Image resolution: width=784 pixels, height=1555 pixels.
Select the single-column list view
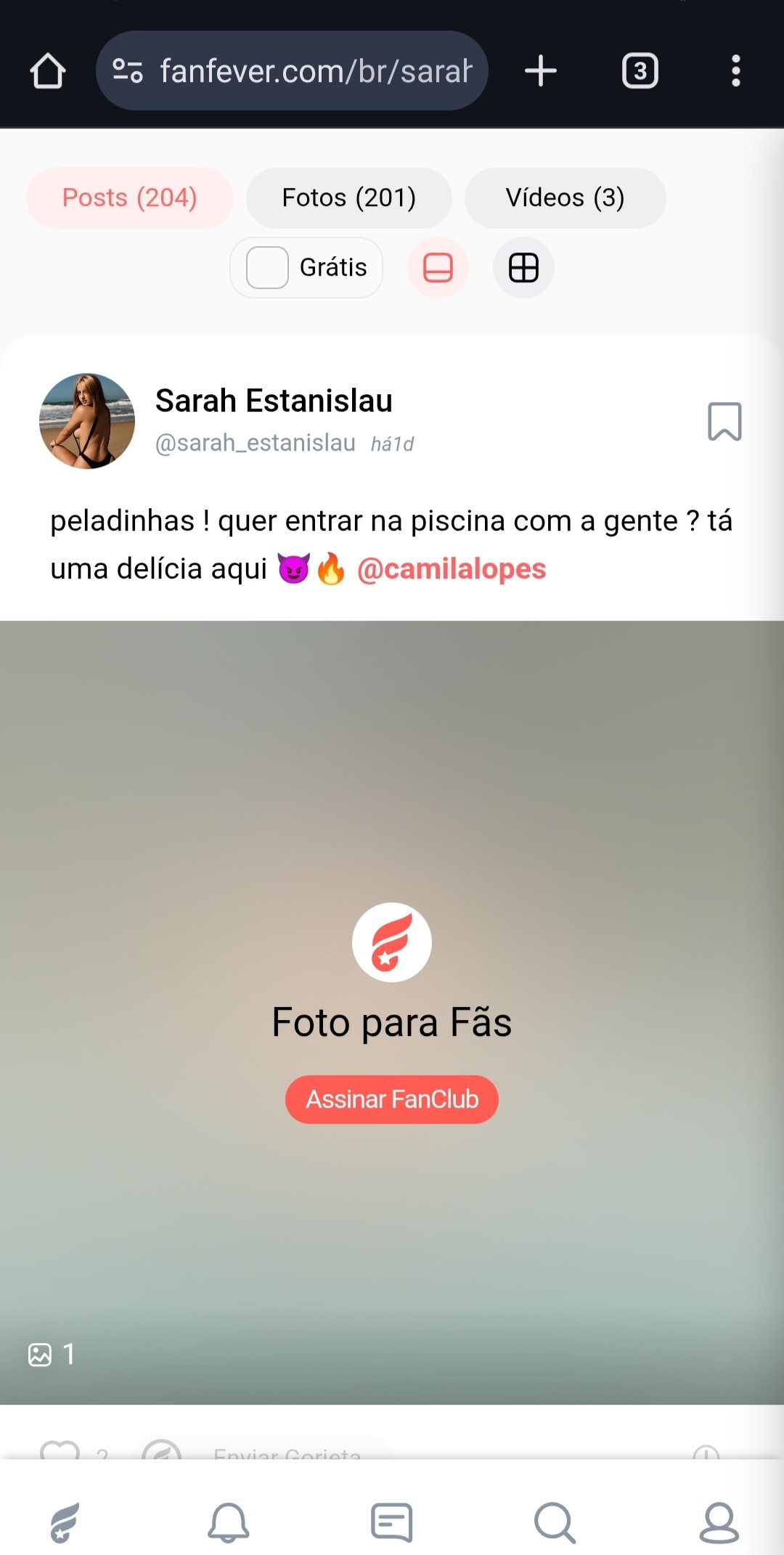438,268
